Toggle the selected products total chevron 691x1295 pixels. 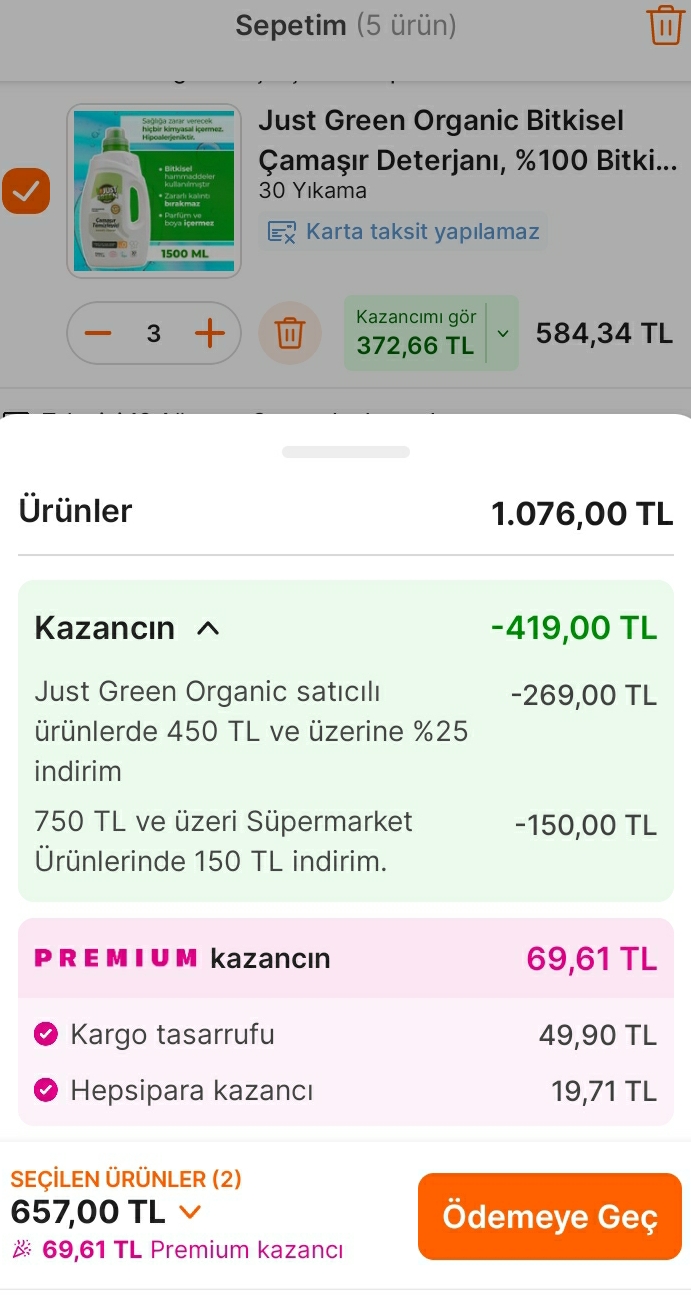[x=190, y=1212]
